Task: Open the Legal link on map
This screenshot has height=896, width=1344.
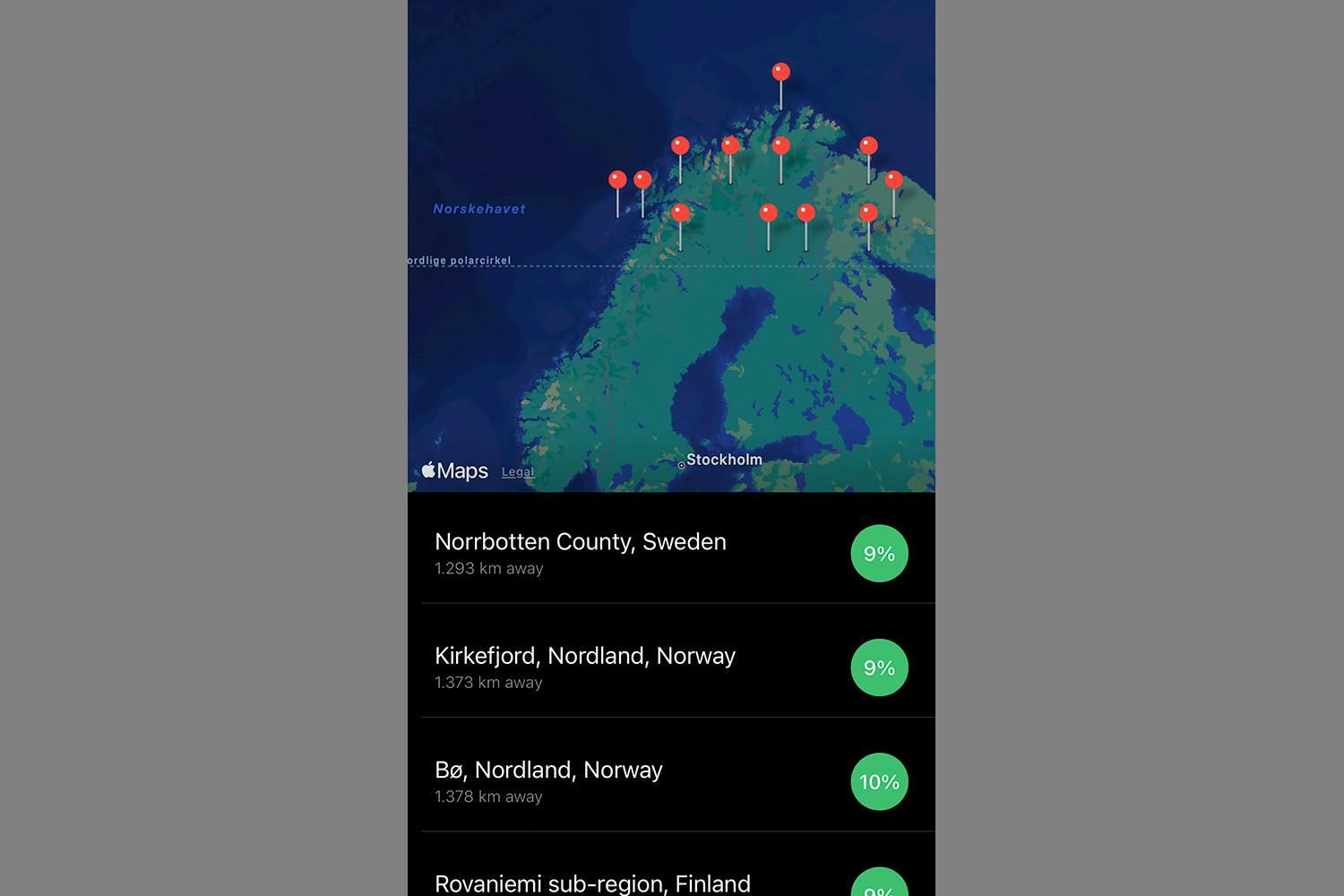Action: point(517,472)
